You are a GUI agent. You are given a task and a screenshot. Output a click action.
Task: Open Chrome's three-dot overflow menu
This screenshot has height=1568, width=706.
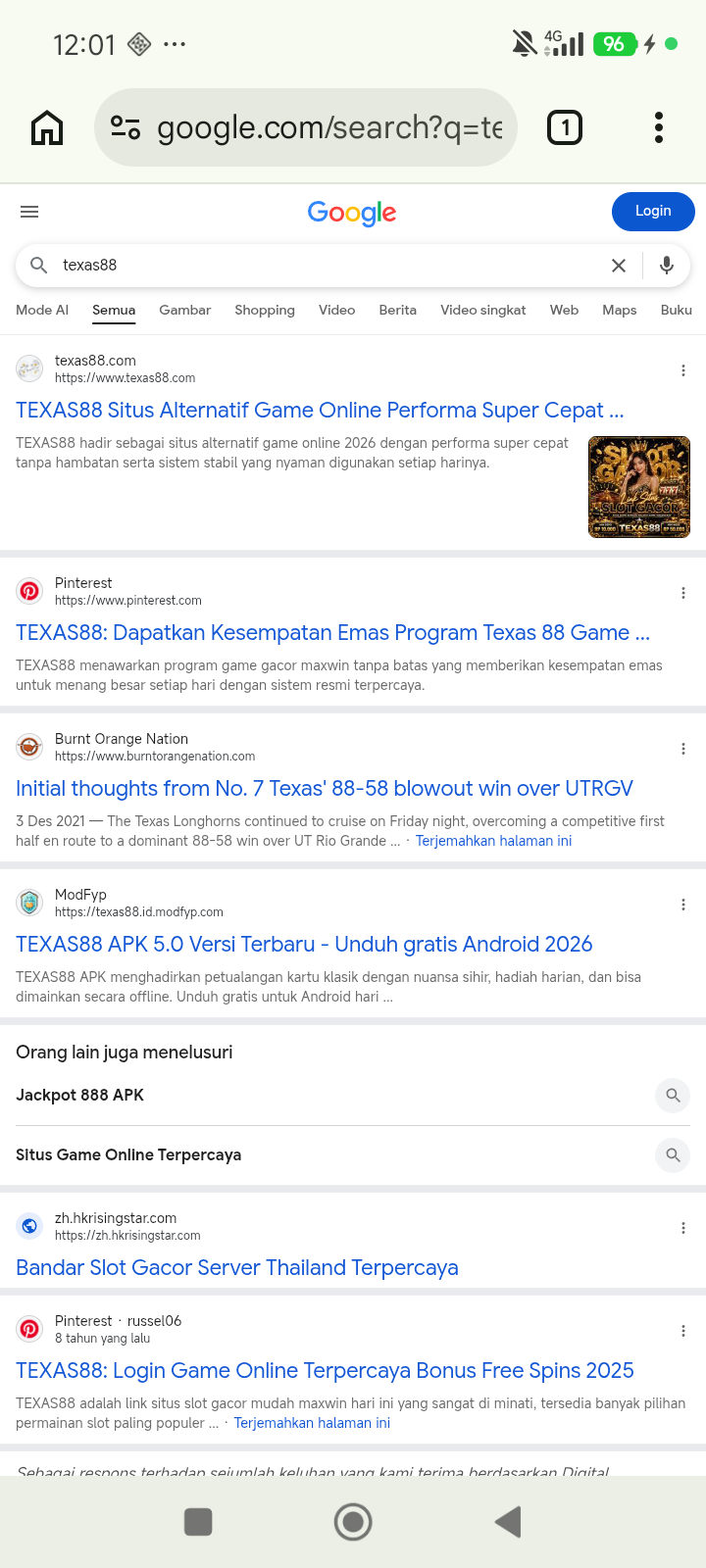(659, 127)
